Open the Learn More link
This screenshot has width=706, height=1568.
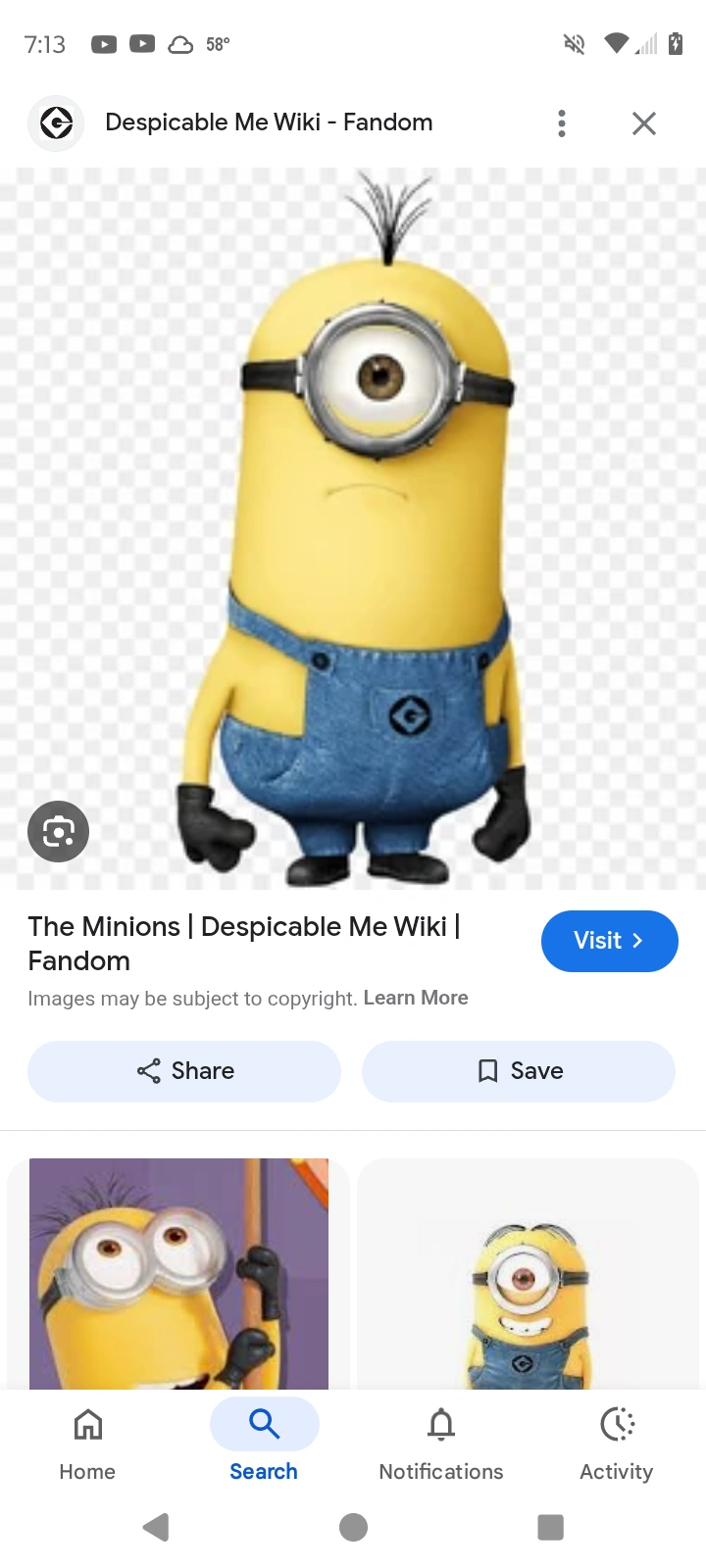tap(416, 998)
